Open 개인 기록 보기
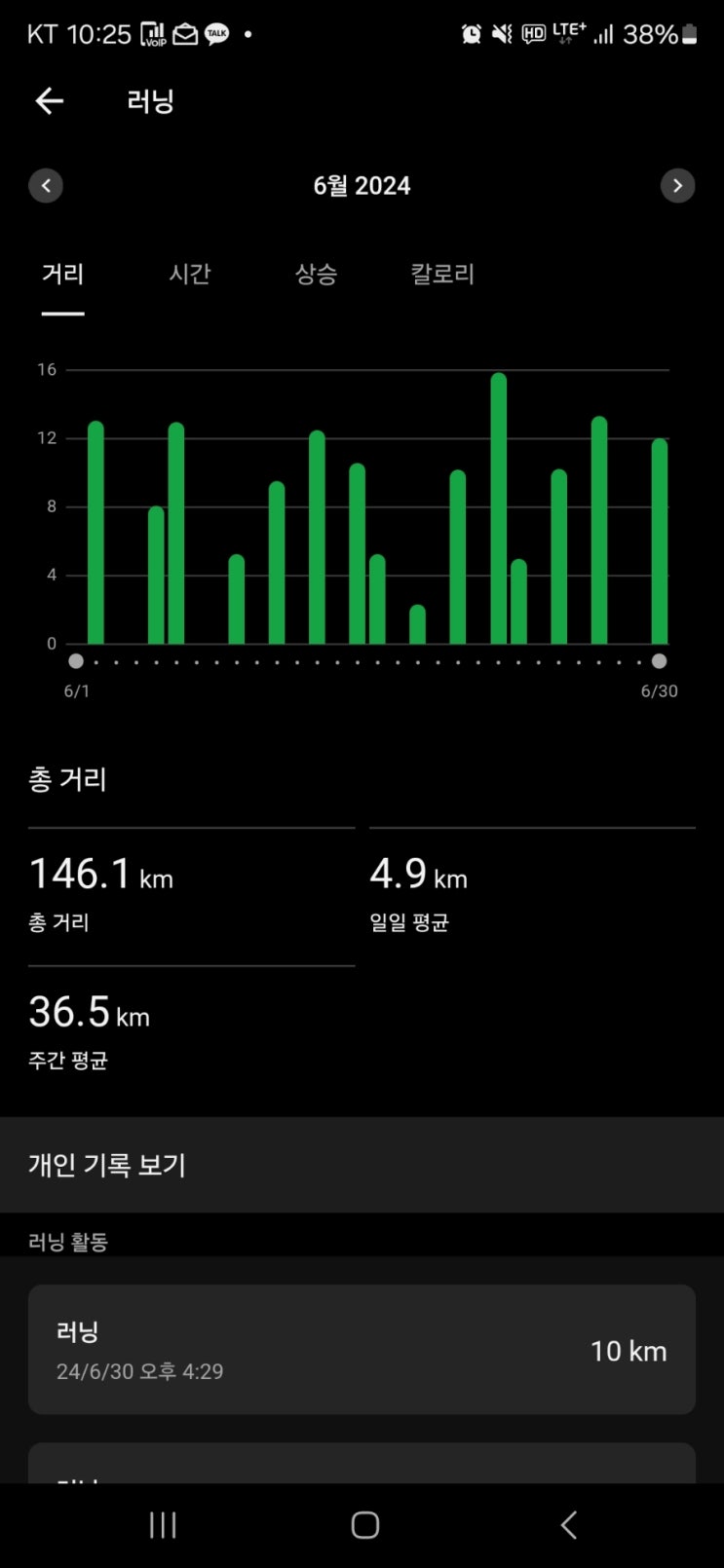 pos(362,1165)
